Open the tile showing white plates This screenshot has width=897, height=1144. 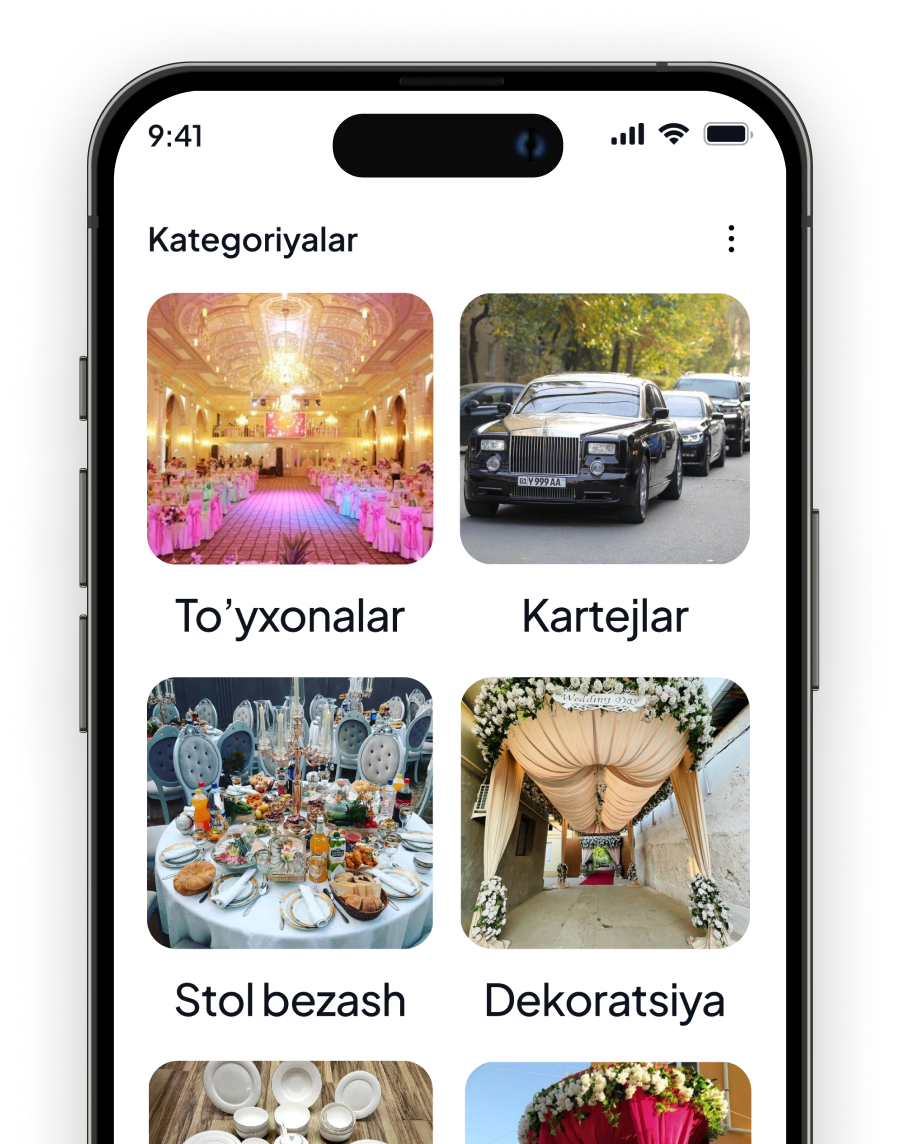pos(290,1102)
